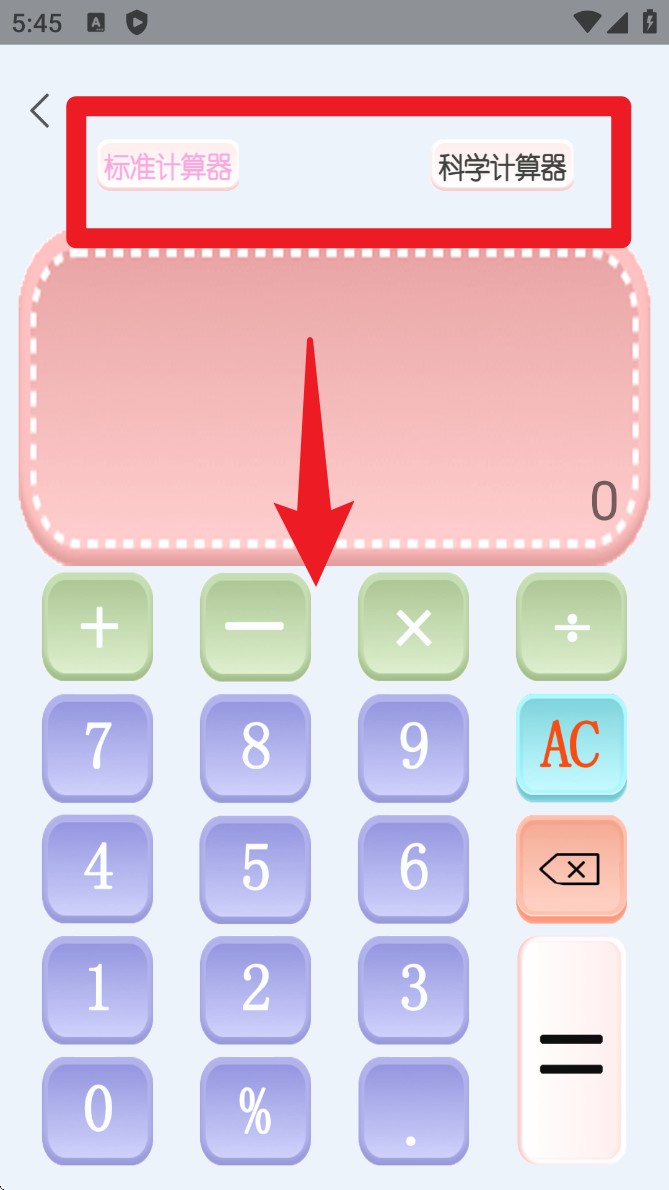Screen dimensions: 669x1190
Task: Enter digit 9
Action: coord(413,747)
